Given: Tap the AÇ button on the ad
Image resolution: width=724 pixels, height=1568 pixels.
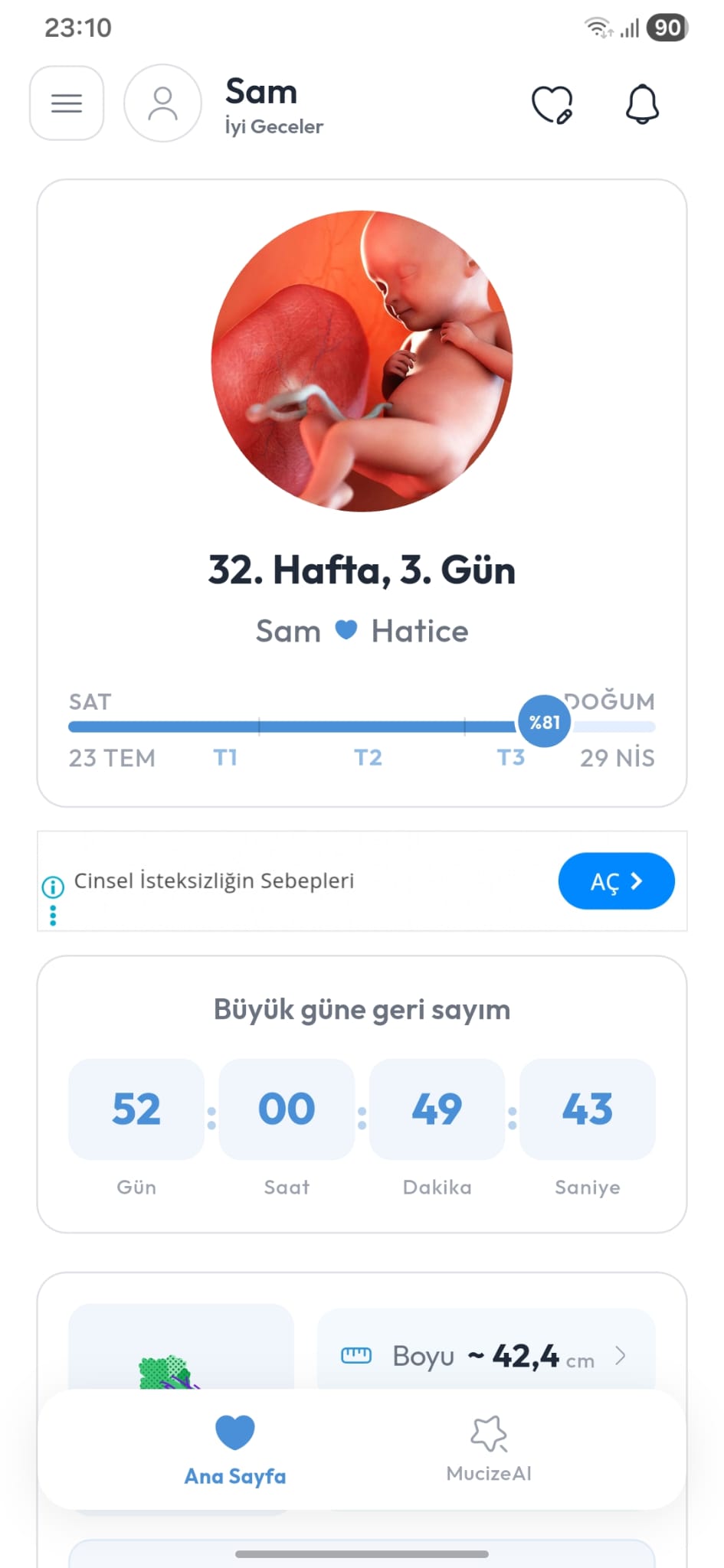Looking at the screenshot, I should coord(616,881).
